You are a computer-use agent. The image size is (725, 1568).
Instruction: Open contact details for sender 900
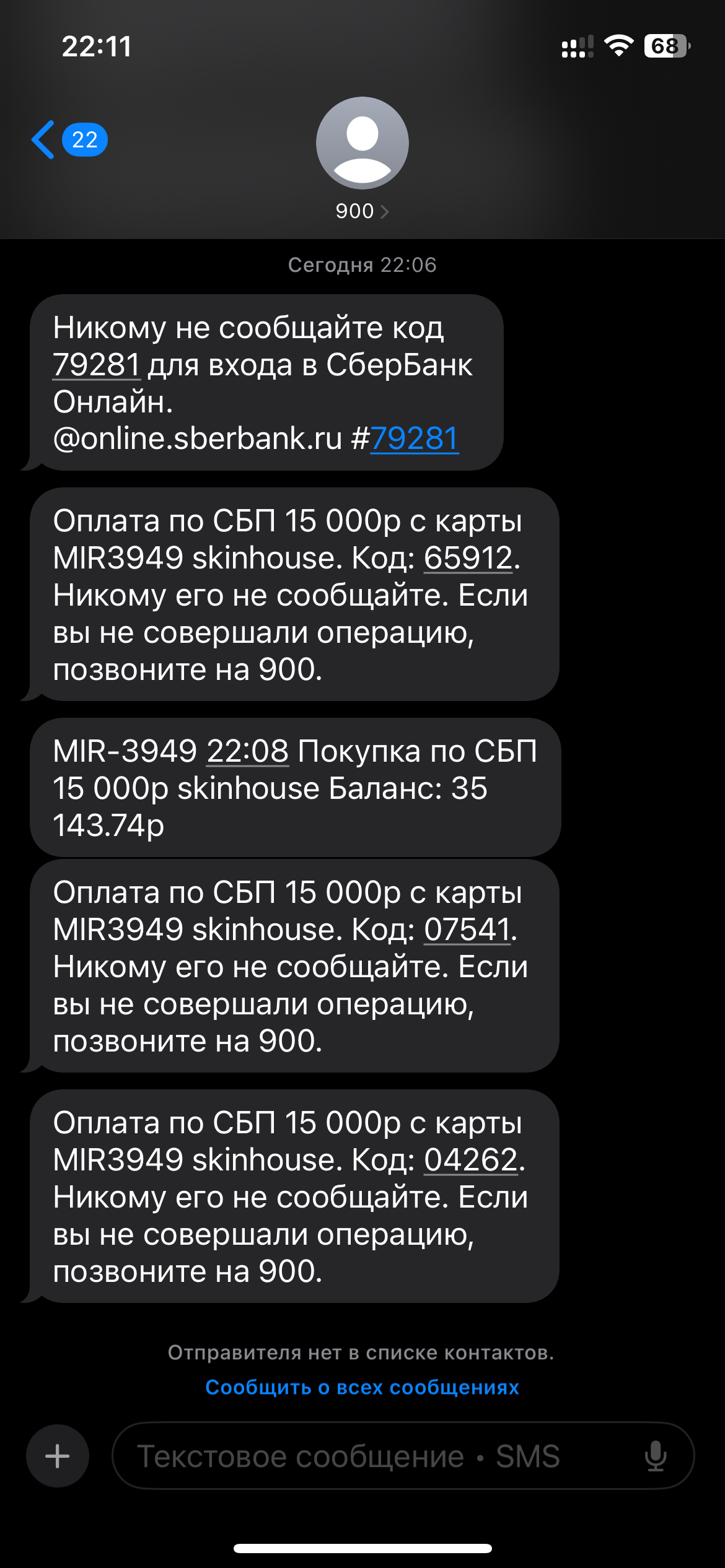click(362, 159)
